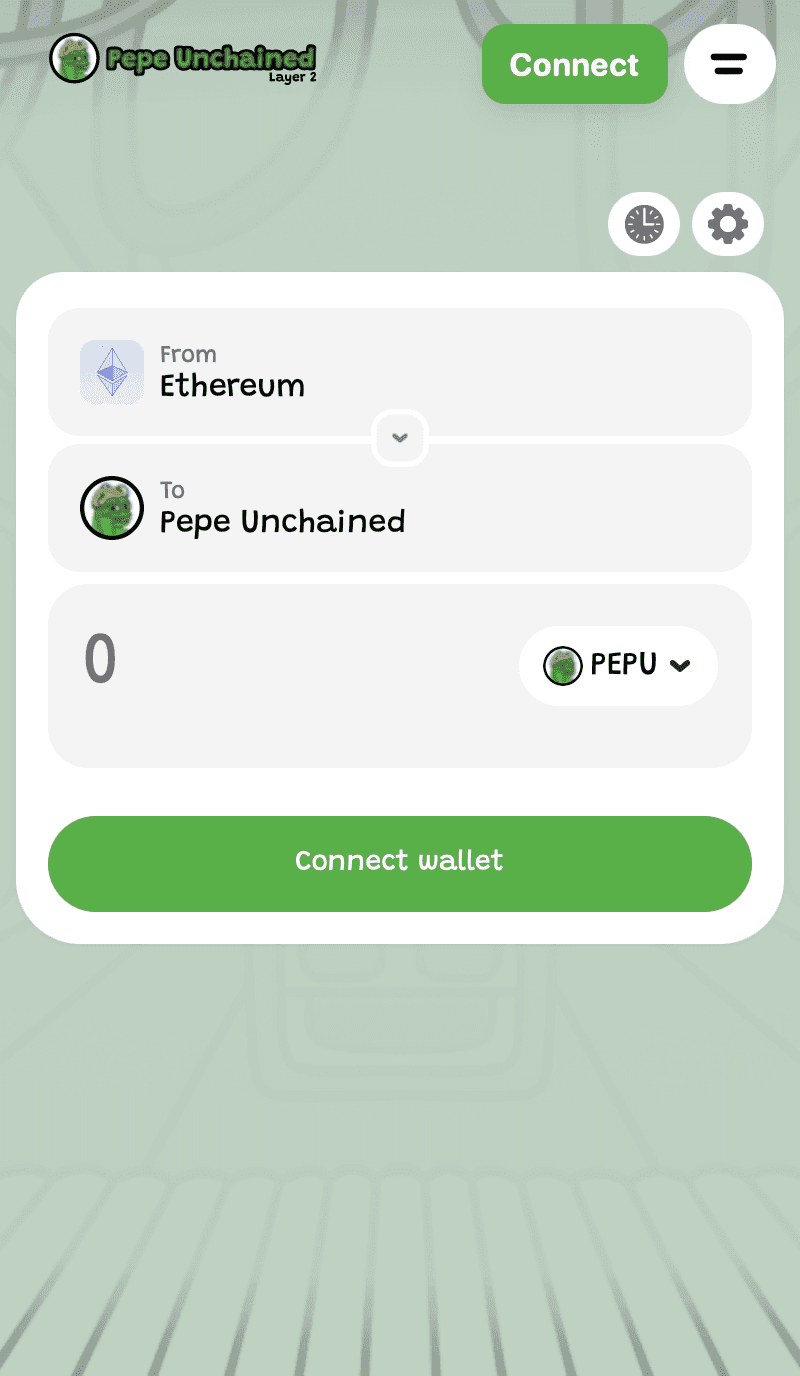
Task: Expand the From network selector showing Ethereum
Action: pyautogui.click(x=400, y=372)
